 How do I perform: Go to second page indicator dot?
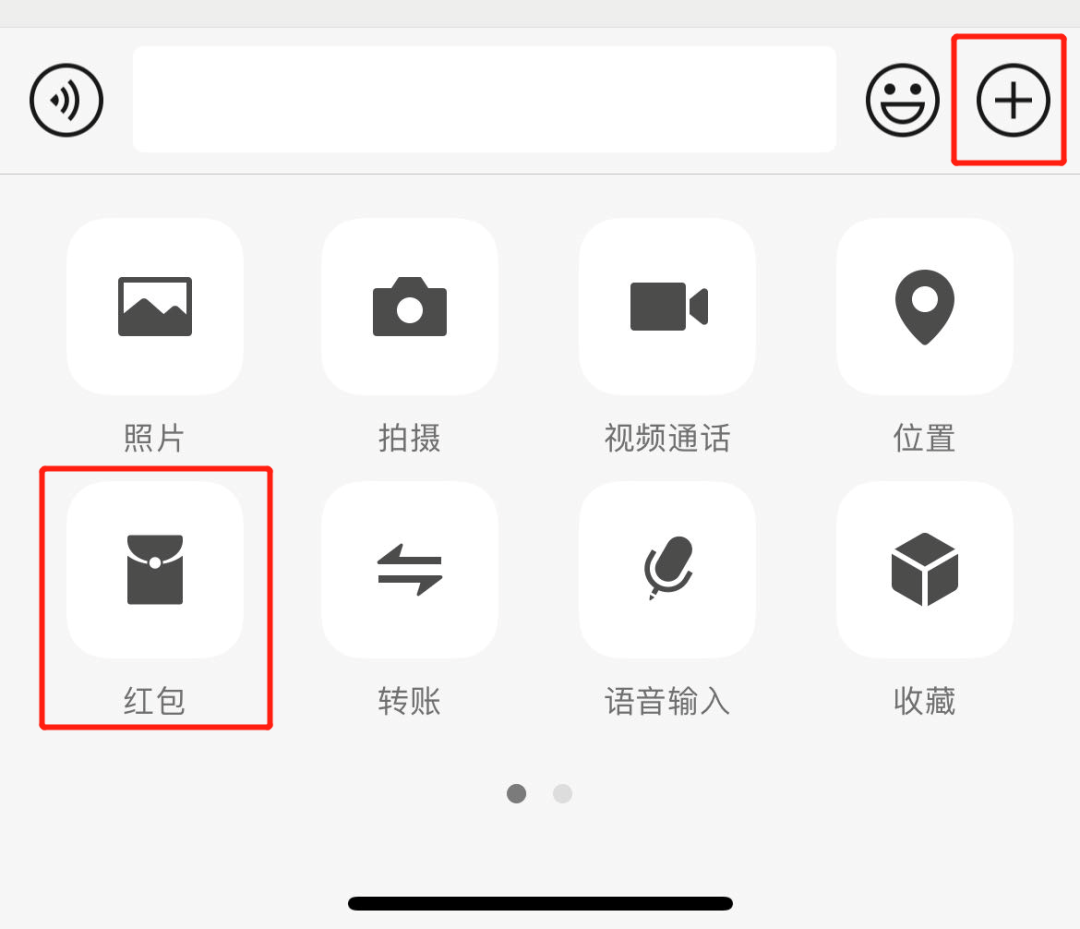[563, 794]
